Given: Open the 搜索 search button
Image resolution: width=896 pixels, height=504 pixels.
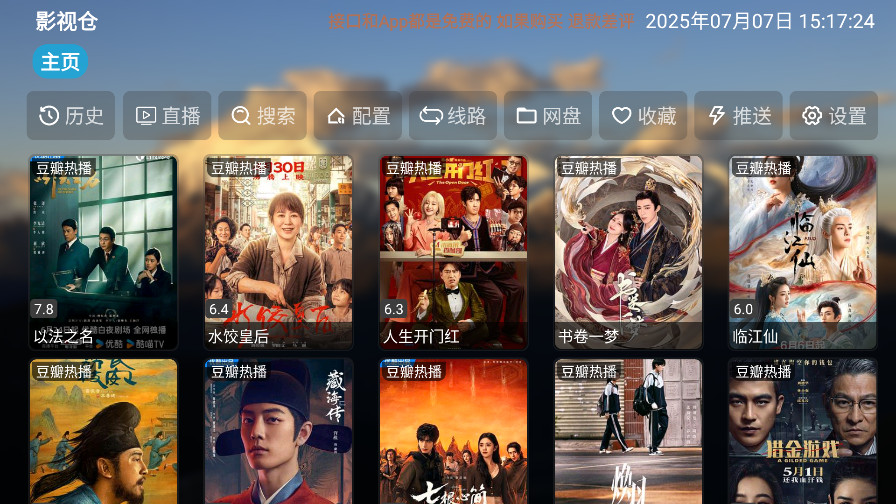Looking at the screenshot, I should pyautogui.click(x=263, y=116).
